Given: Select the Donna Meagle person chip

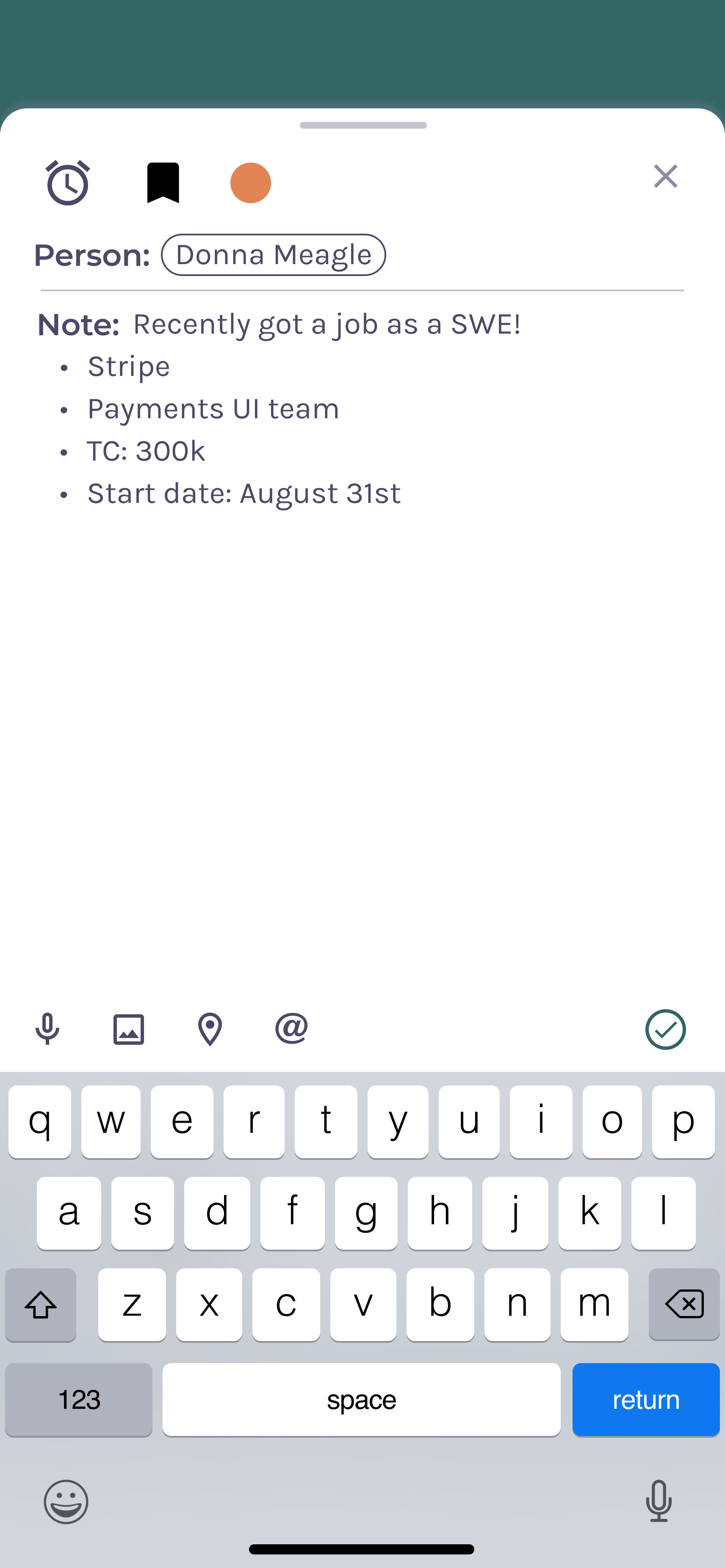Looking at the screenshot, I should tap(273, 255).
